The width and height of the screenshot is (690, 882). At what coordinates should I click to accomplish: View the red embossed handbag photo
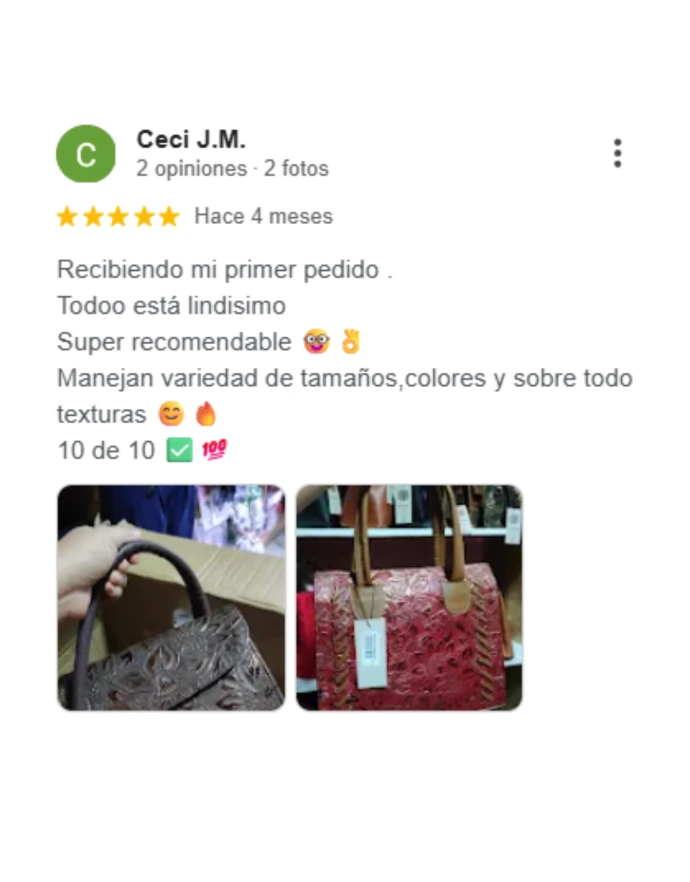409,597
